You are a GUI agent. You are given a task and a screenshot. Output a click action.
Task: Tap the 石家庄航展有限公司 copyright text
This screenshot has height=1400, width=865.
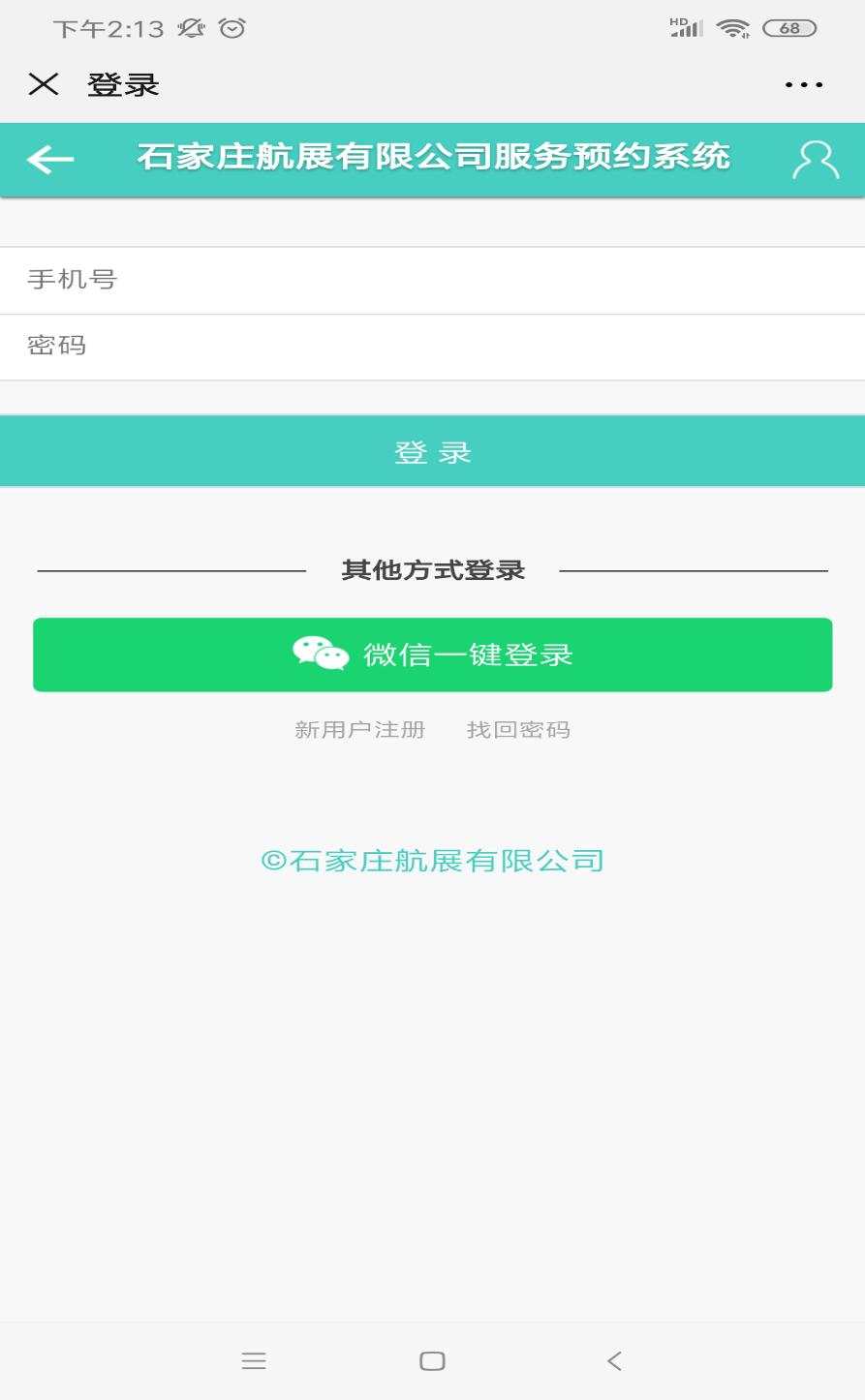tap(432, 859)
